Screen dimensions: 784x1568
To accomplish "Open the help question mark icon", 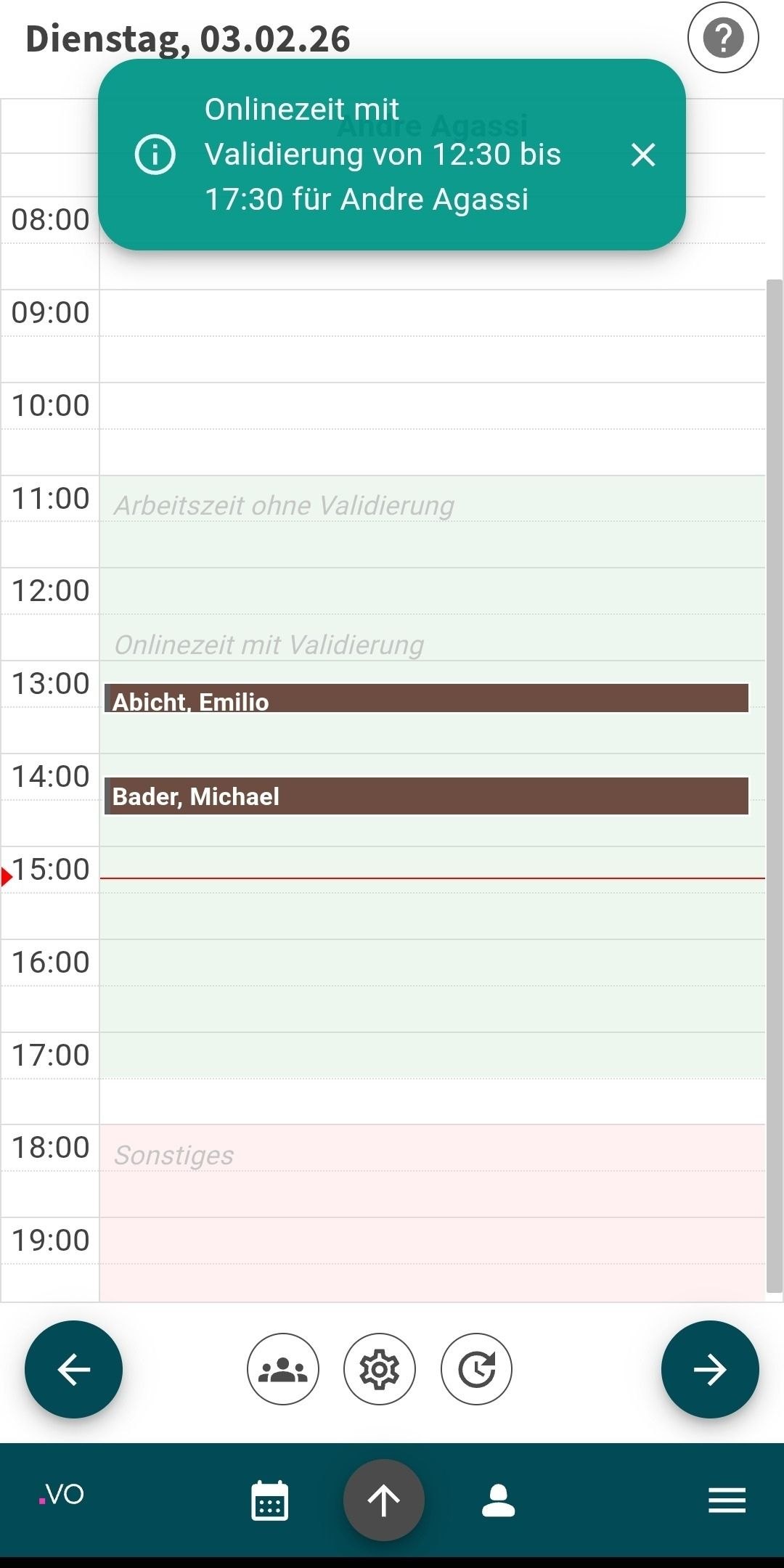I will (x=722, y=38).
